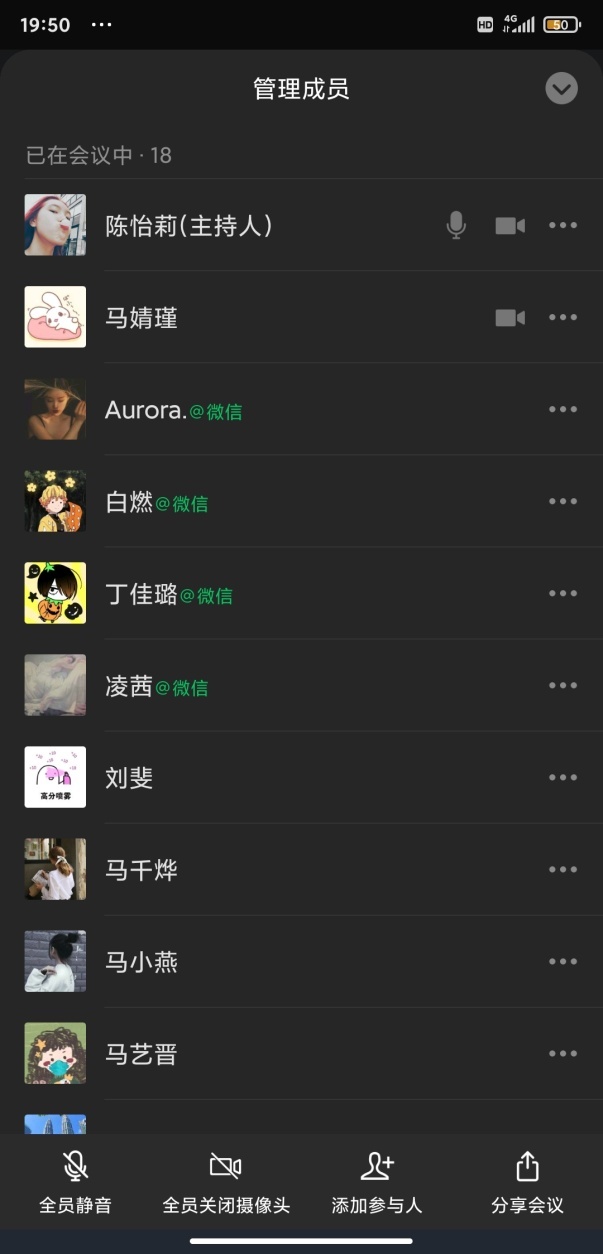Share the meeting via 分享会议
The width and height of the screenshot is (603, 1254).
[x=527, y=1182]
